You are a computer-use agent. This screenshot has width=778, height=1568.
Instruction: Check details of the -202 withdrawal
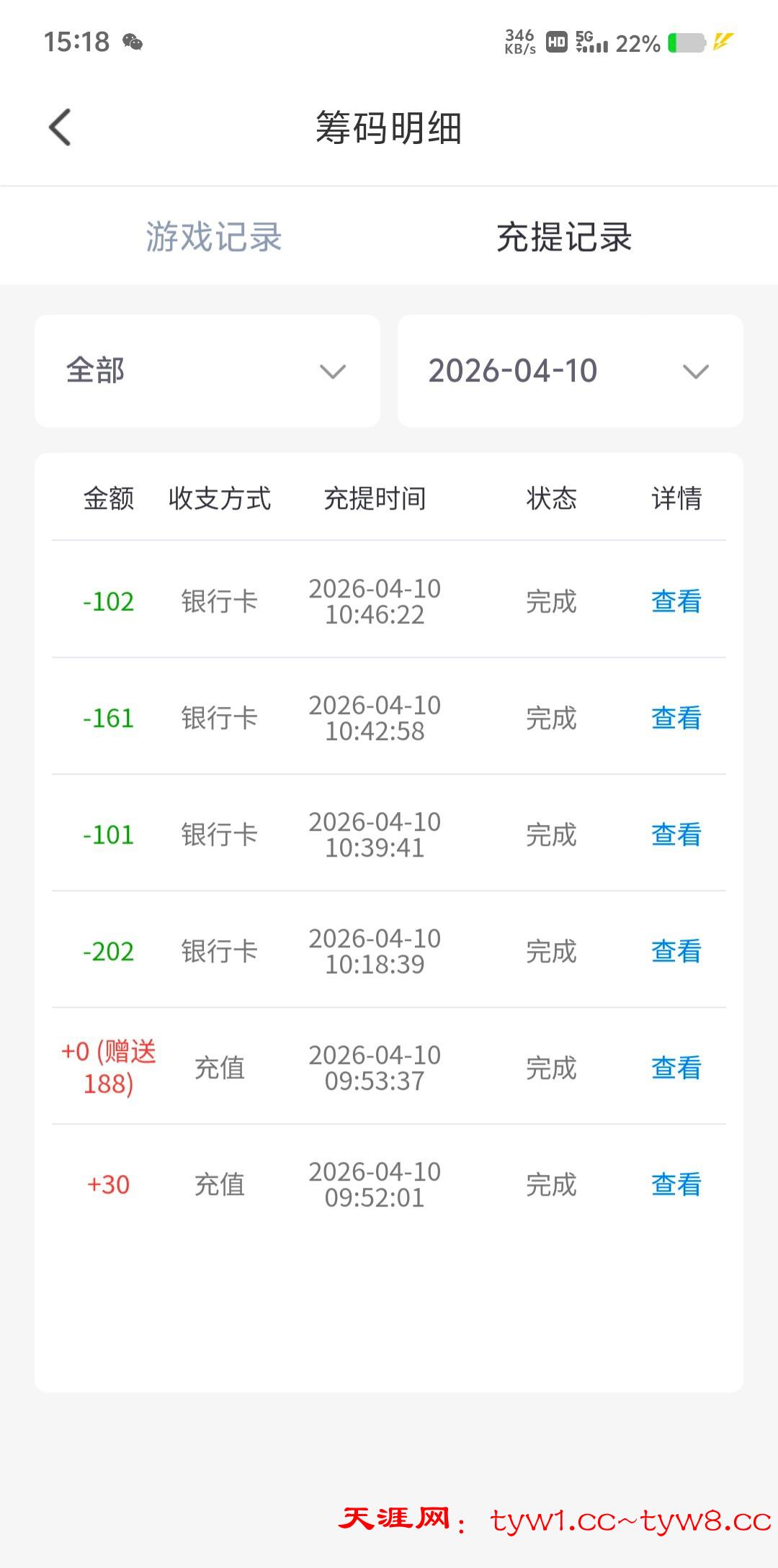coord(676,951)
